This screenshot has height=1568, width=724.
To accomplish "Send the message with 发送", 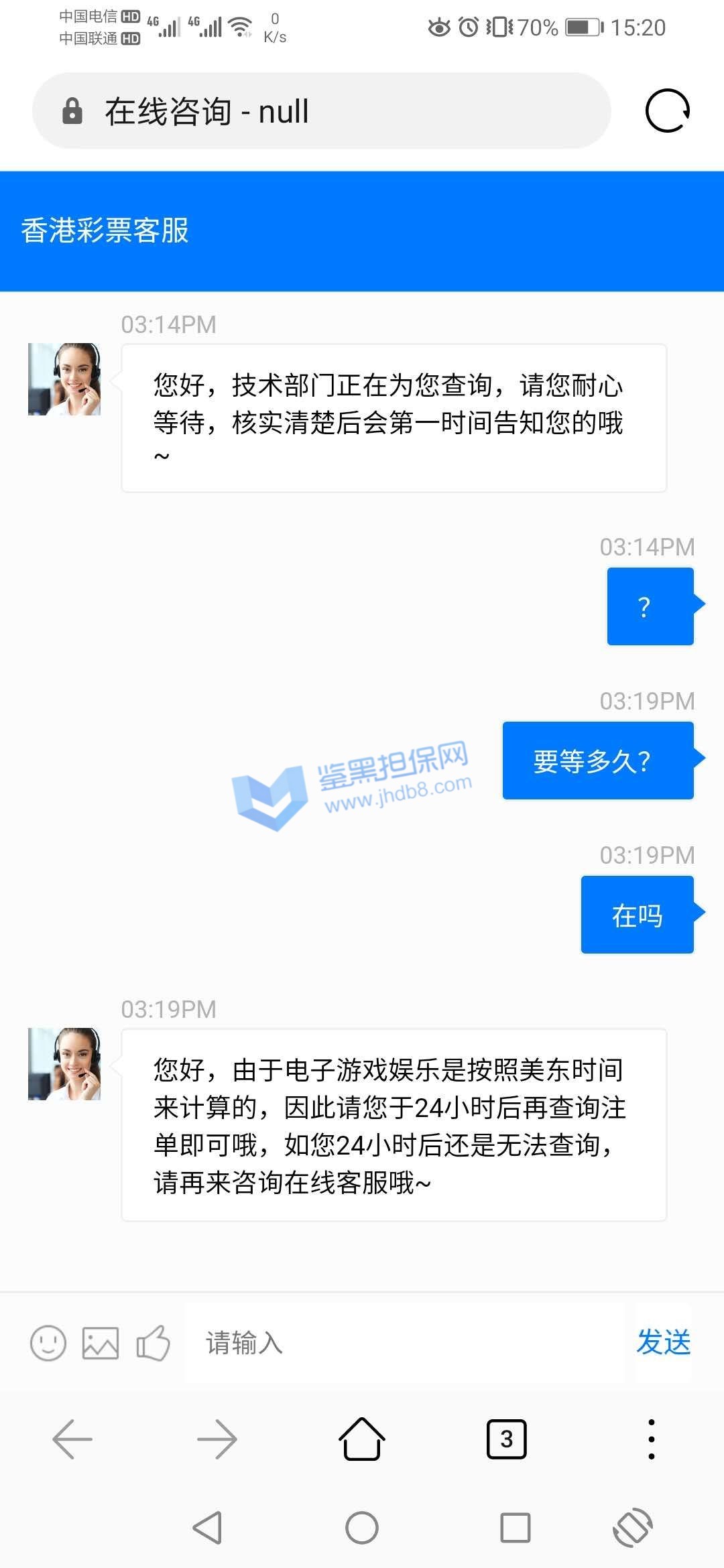I will point(663,1342).
